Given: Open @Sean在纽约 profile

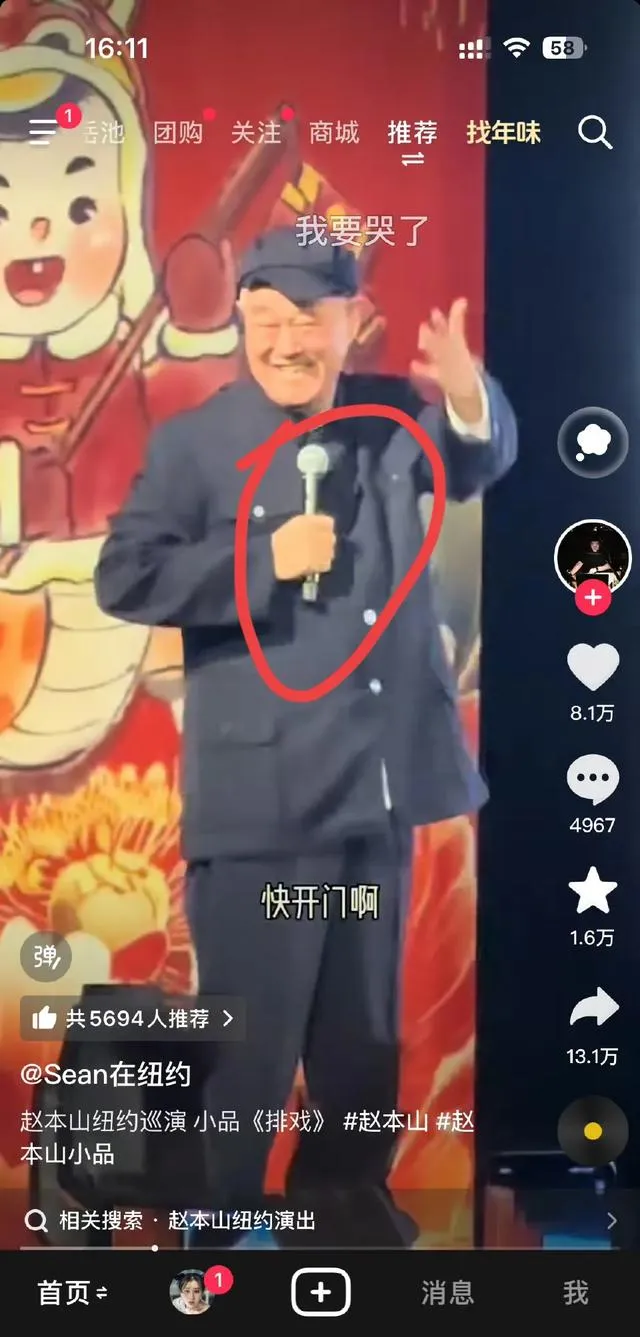Looking at the screenshot, I should click(x=106, y=1075).
